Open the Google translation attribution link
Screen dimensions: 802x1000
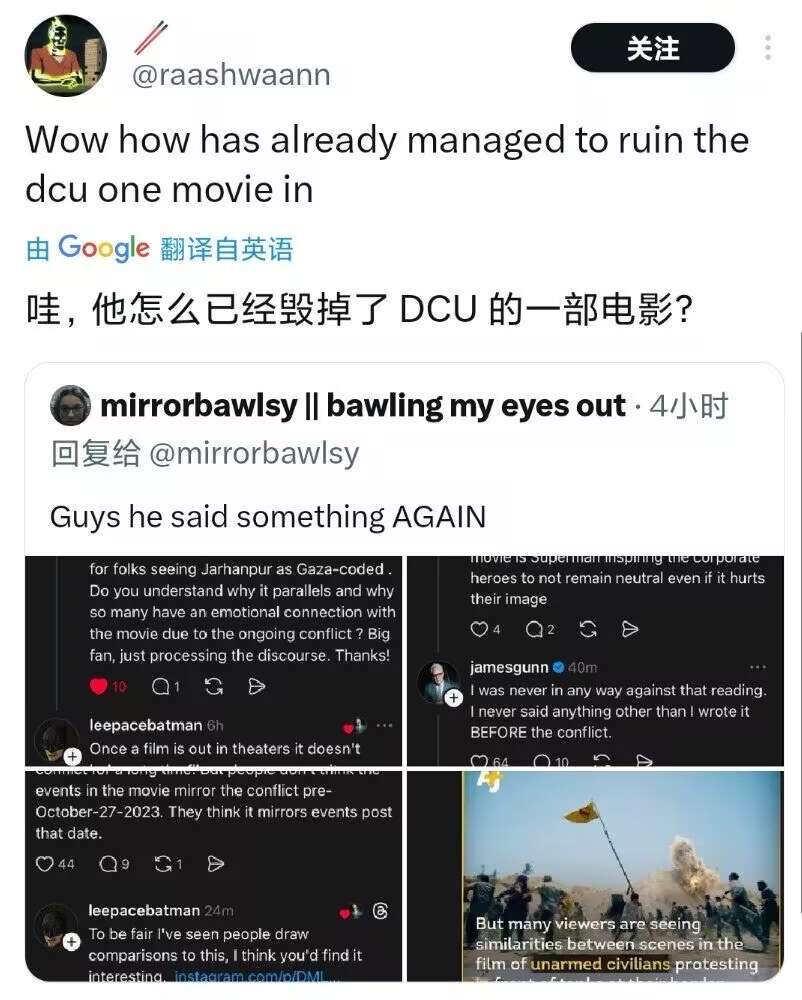pyautogui.click(x=160, y=248)
